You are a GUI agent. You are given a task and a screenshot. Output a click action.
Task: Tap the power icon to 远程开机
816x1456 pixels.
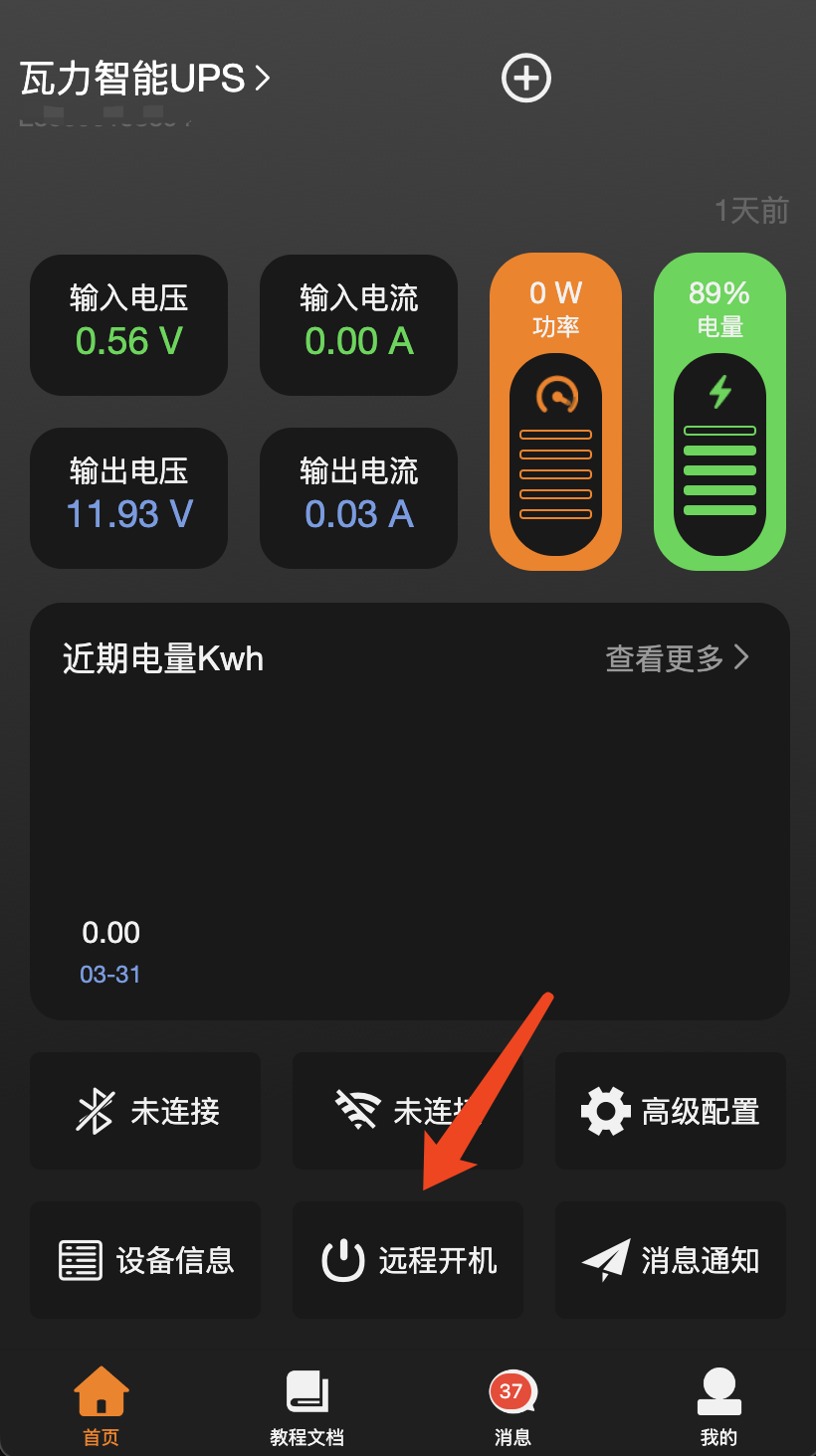[x=342, y=1259]
